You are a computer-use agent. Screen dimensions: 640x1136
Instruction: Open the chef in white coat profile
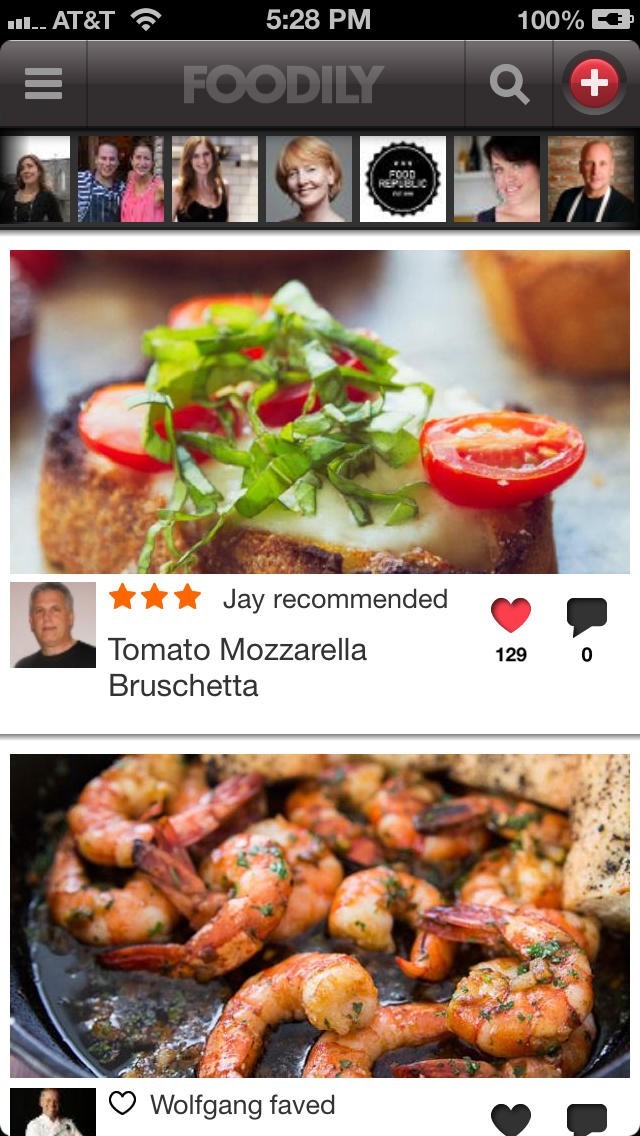[590, 179]
